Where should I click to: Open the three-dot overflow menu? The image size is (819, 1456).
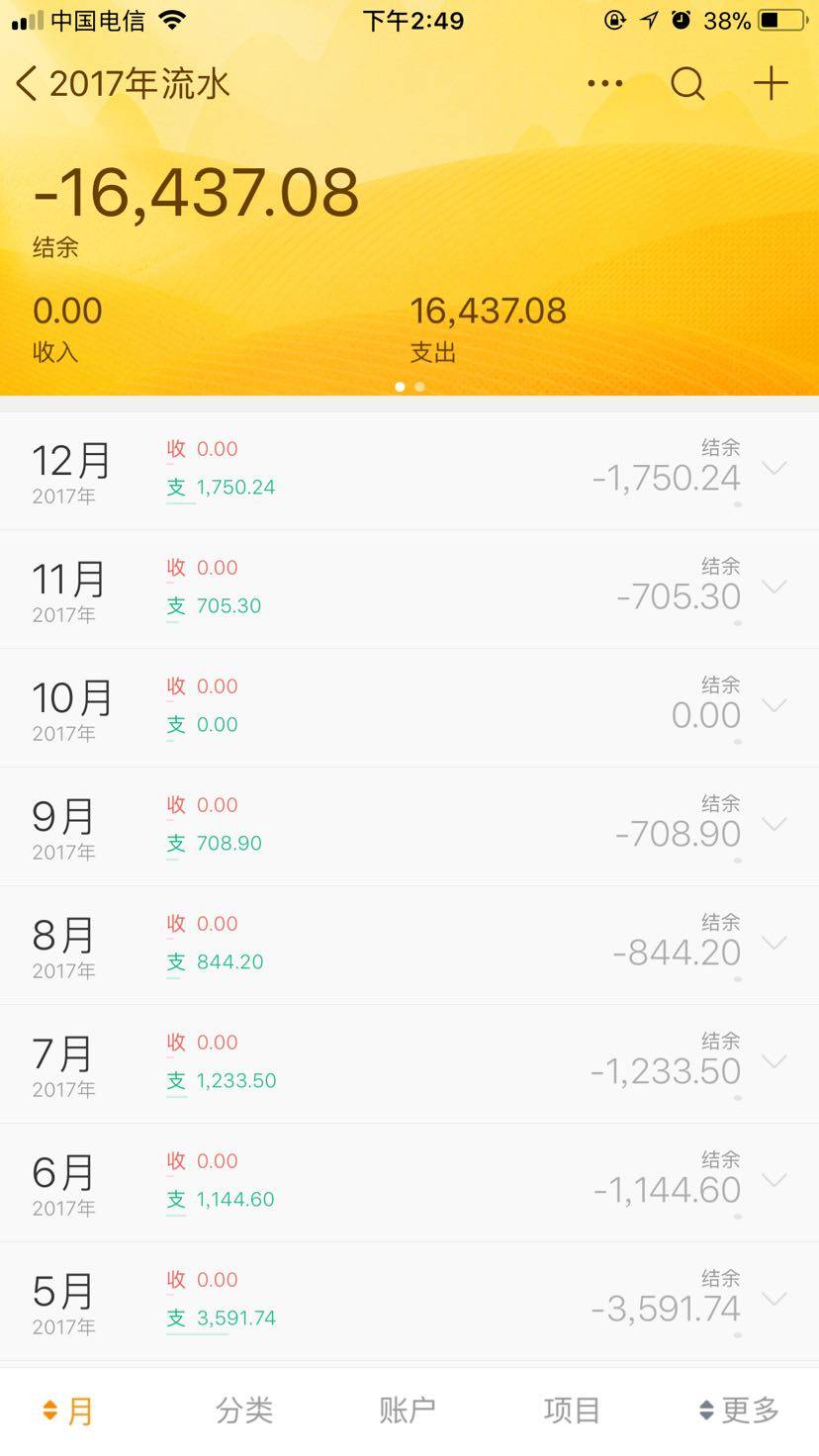click(604, 84)
